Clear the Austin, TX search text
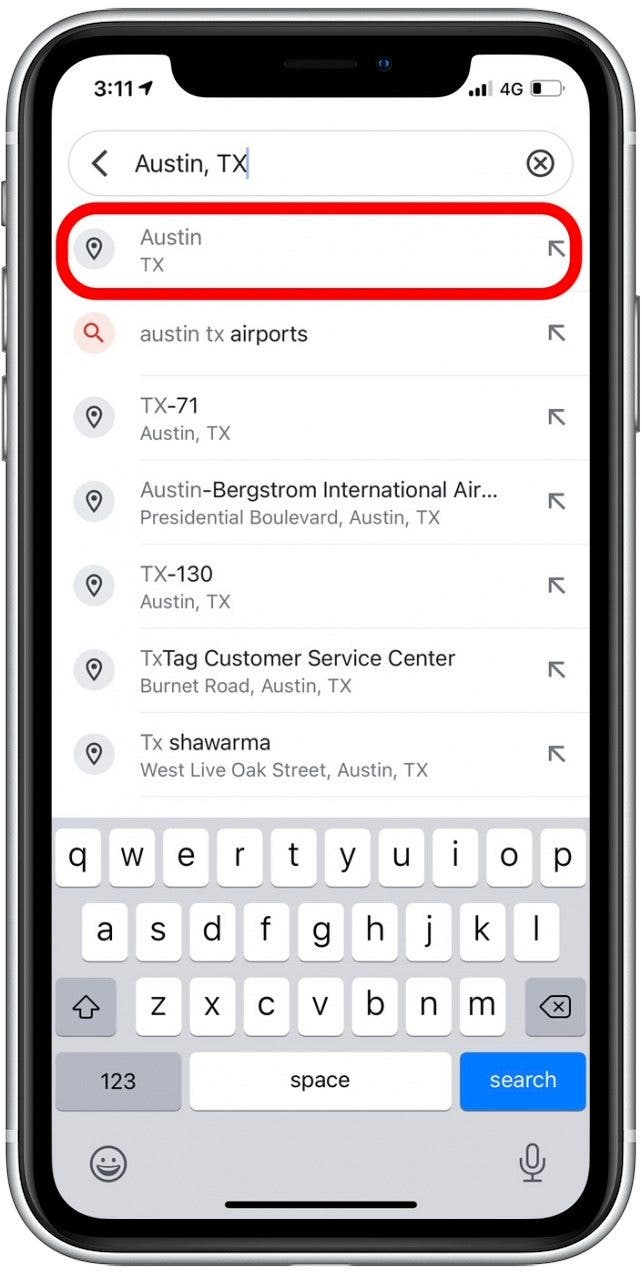 [x=540, y=163]
